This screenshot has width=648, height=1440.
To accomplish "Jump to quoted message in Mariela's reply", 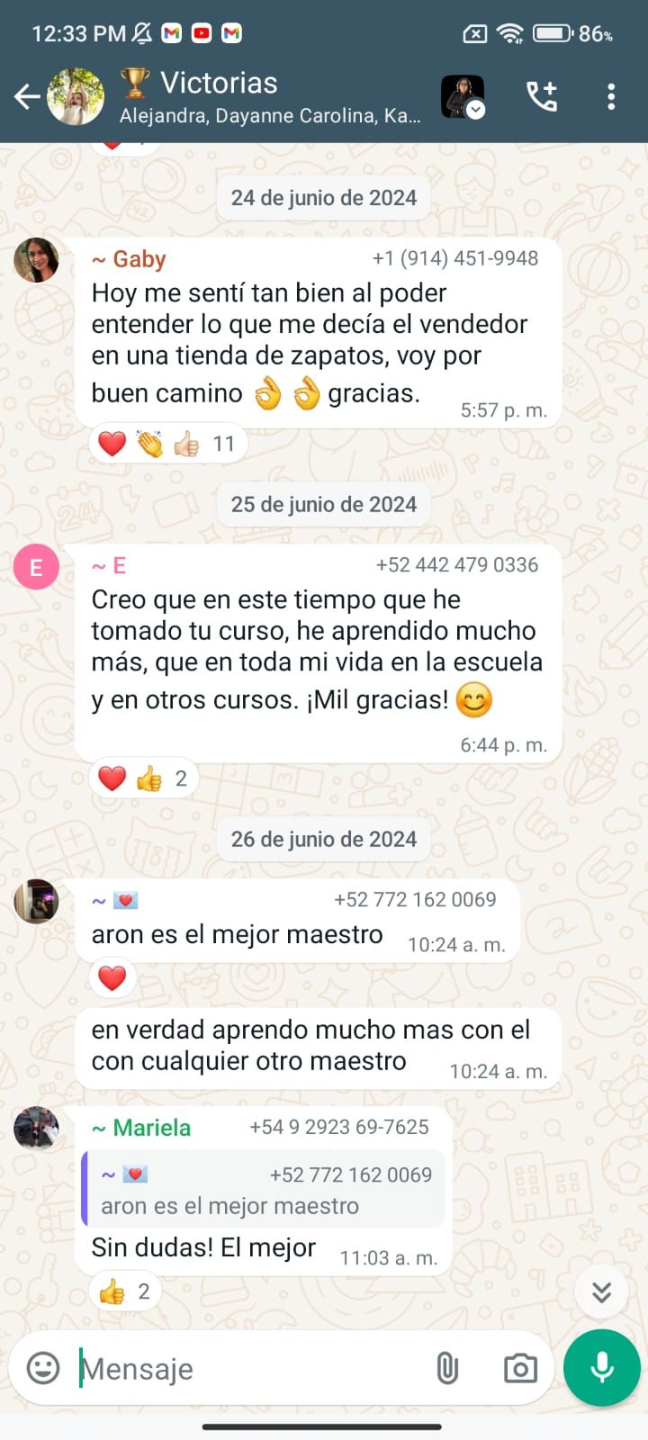I will click(265, 1189).
